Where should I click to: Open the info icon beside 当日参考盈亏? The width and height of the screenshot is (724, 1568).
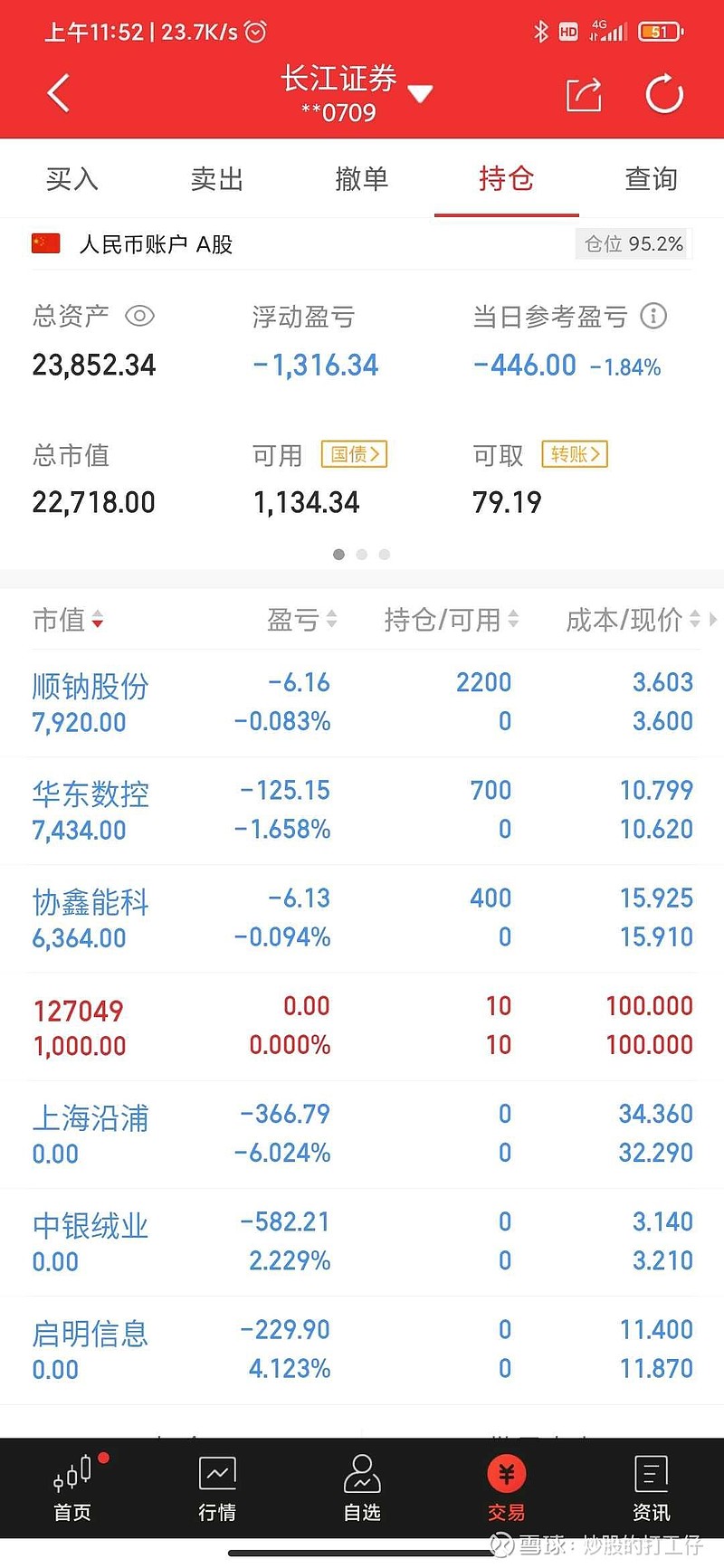tap(653, 316)
